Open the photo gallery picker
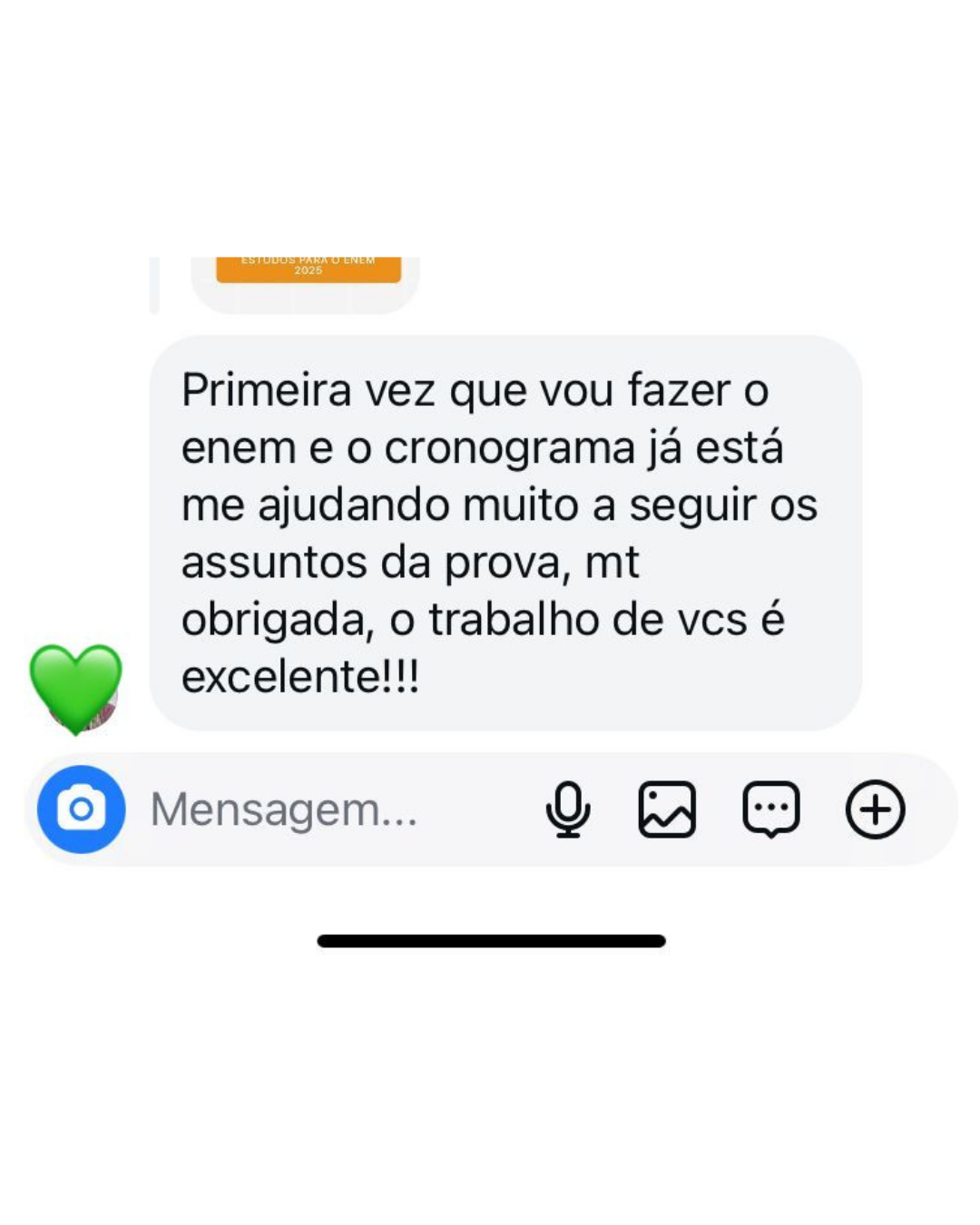Screen dimensions: 980x1225 (667, 808)
